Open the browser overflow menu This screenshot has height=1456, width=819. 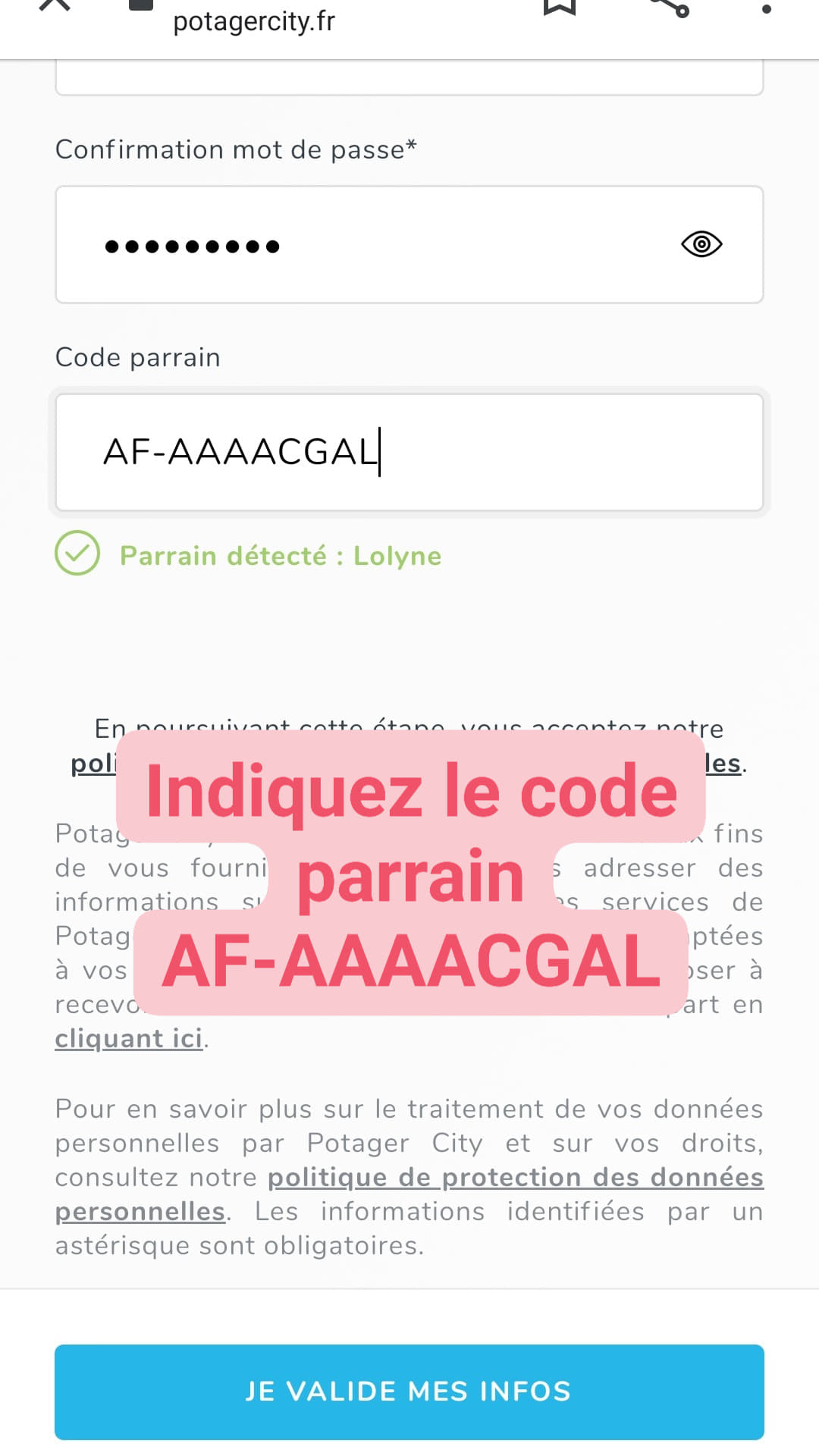coord(767,8)
